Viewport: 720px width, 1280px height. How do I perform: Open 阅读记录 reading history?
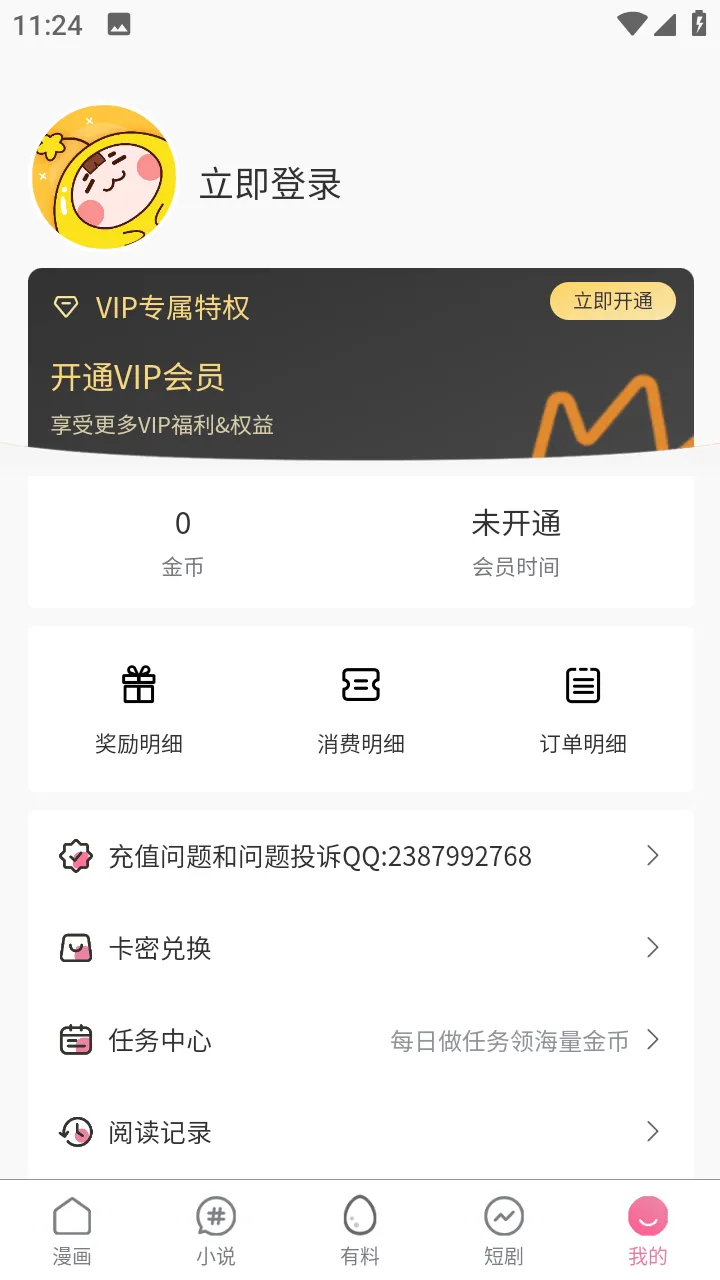point(360,1132)
